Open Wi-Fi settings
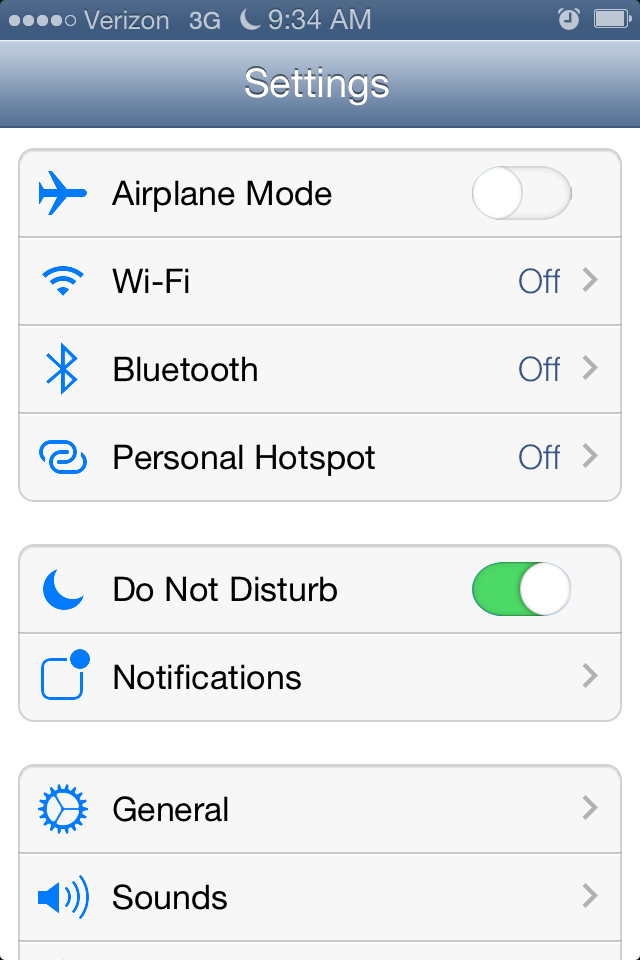 point(320,281)
